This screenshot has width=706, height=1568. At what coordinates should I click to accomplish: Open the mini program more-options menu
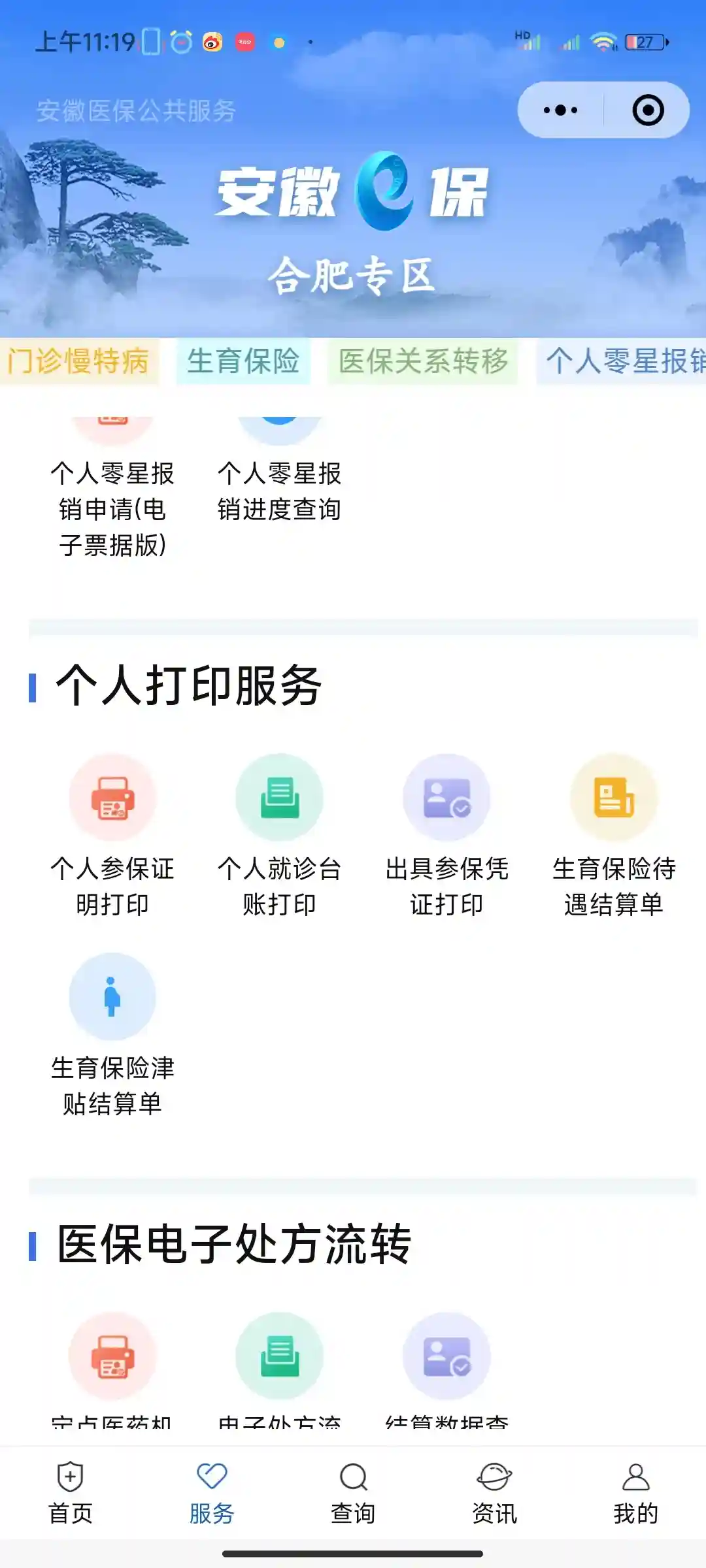[561, 110]
